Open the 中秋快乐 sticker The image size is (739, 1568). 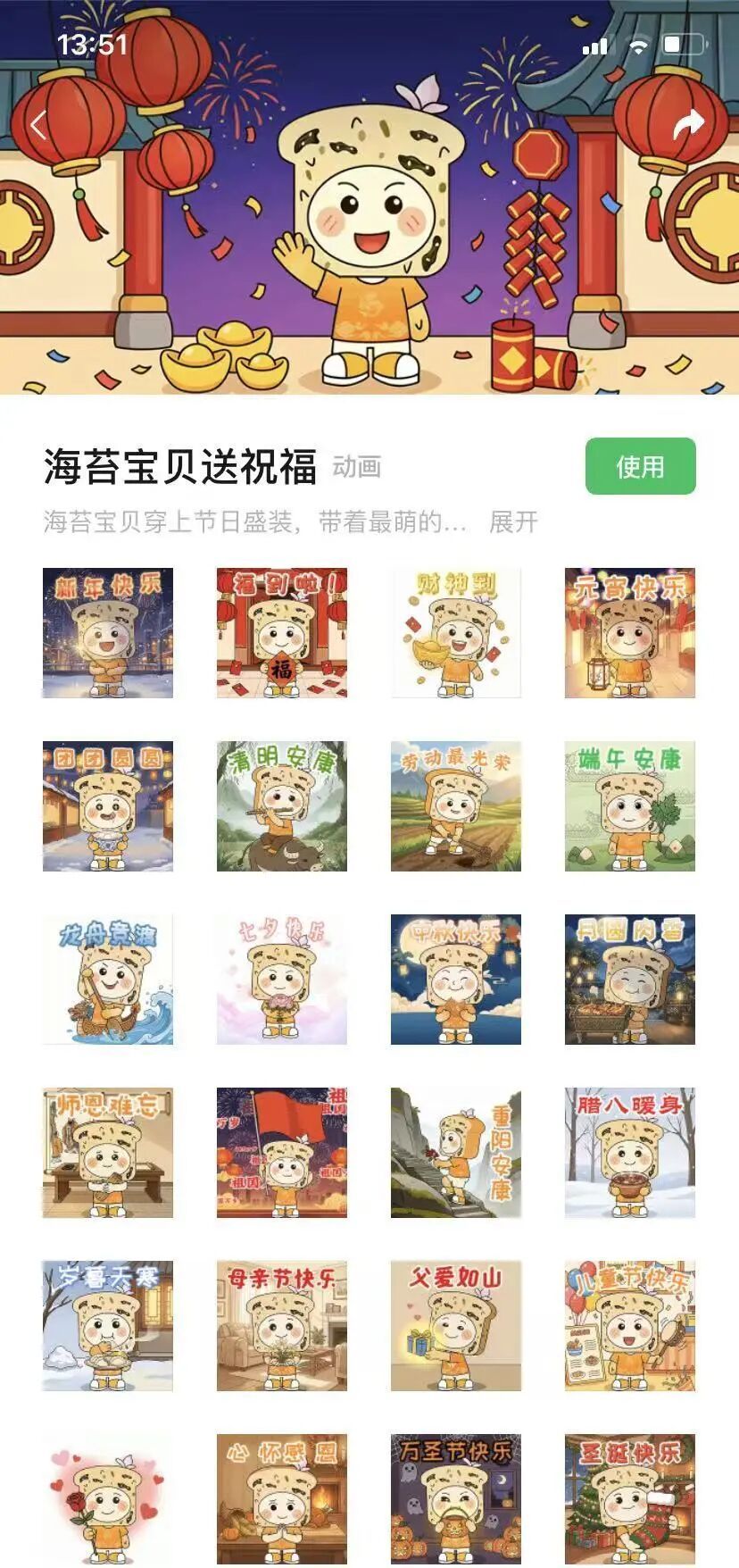tap(456, 980)
